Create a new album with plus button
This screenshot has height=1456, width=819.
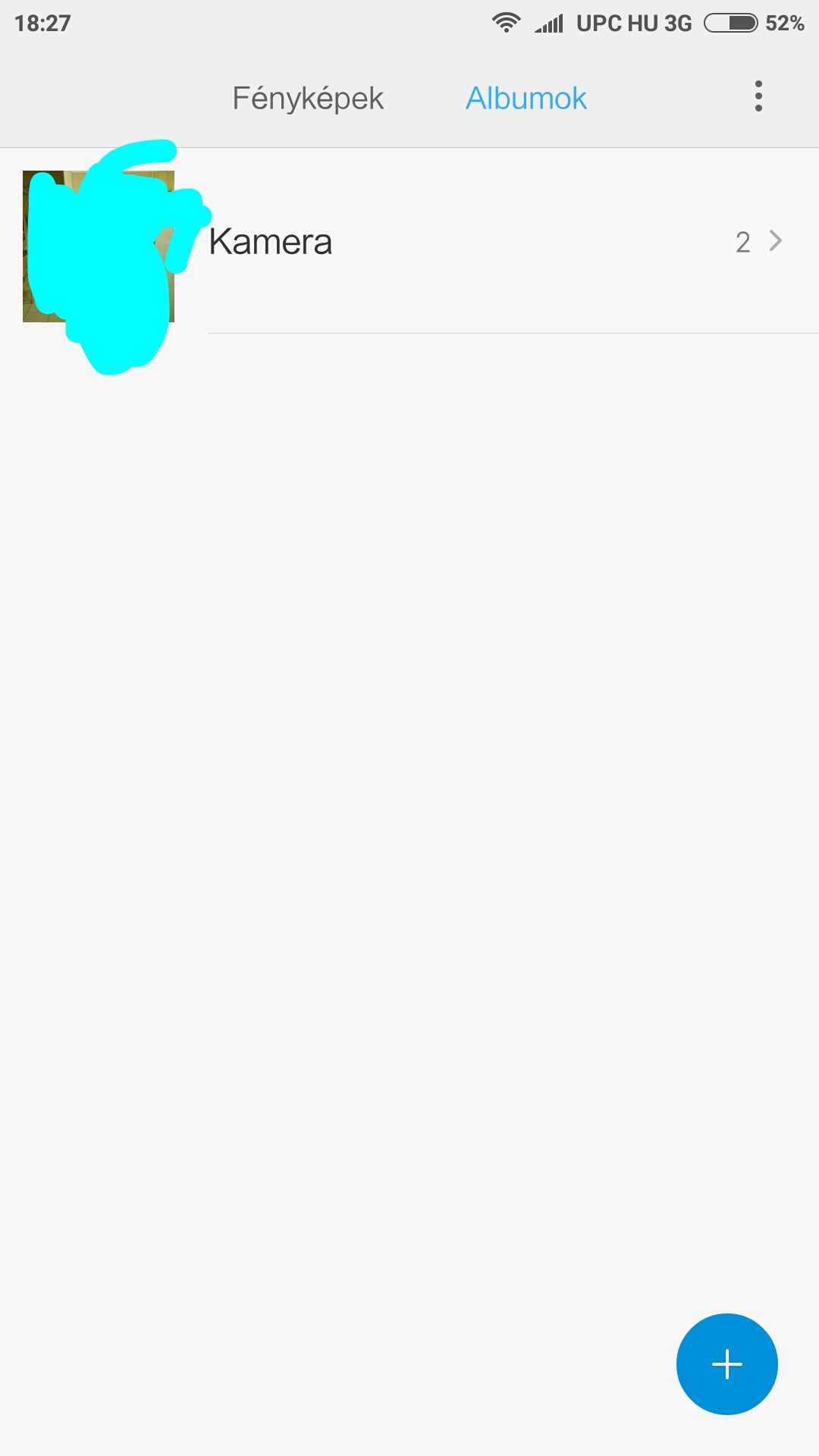pyautogui.click(x=727, y=1364)
